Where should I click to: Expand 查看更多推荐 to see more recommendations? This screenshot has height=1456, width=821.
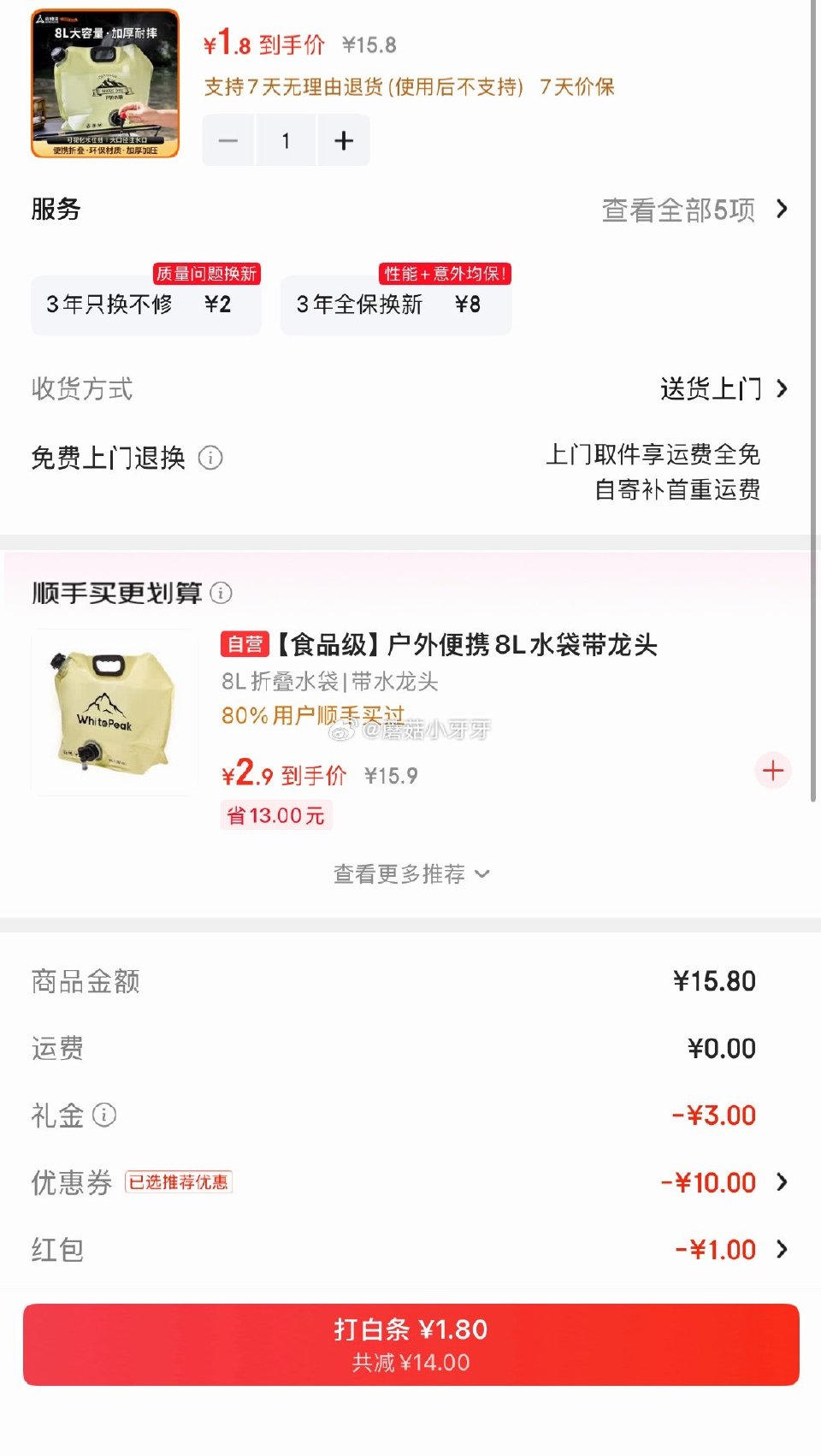(x=410, y=873)
